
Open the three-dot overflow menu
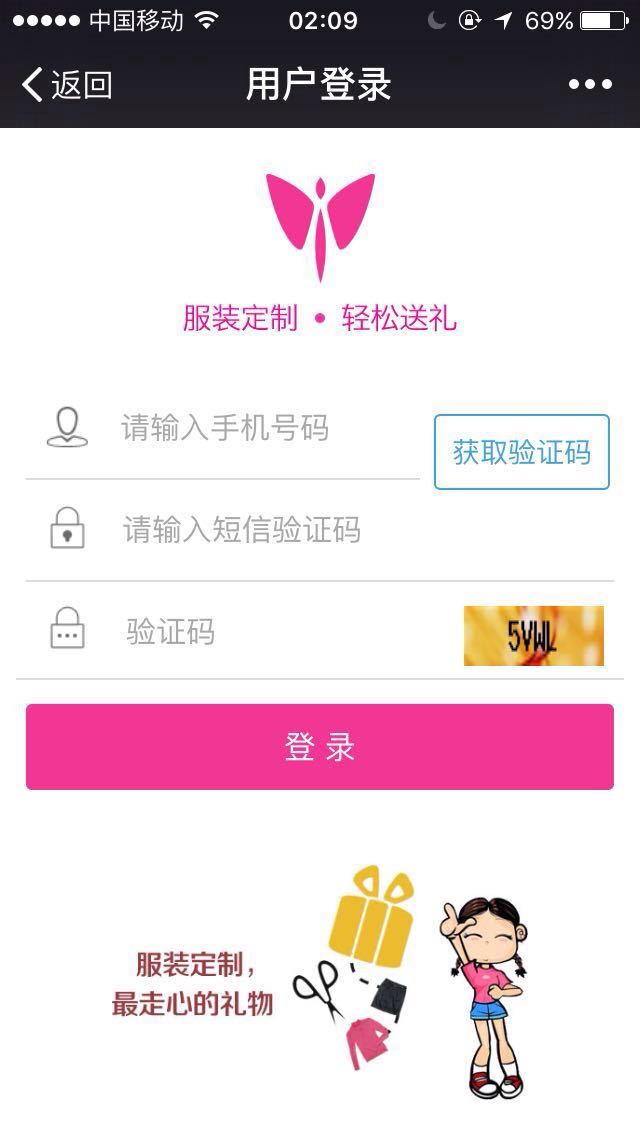[x=590, y=85]
